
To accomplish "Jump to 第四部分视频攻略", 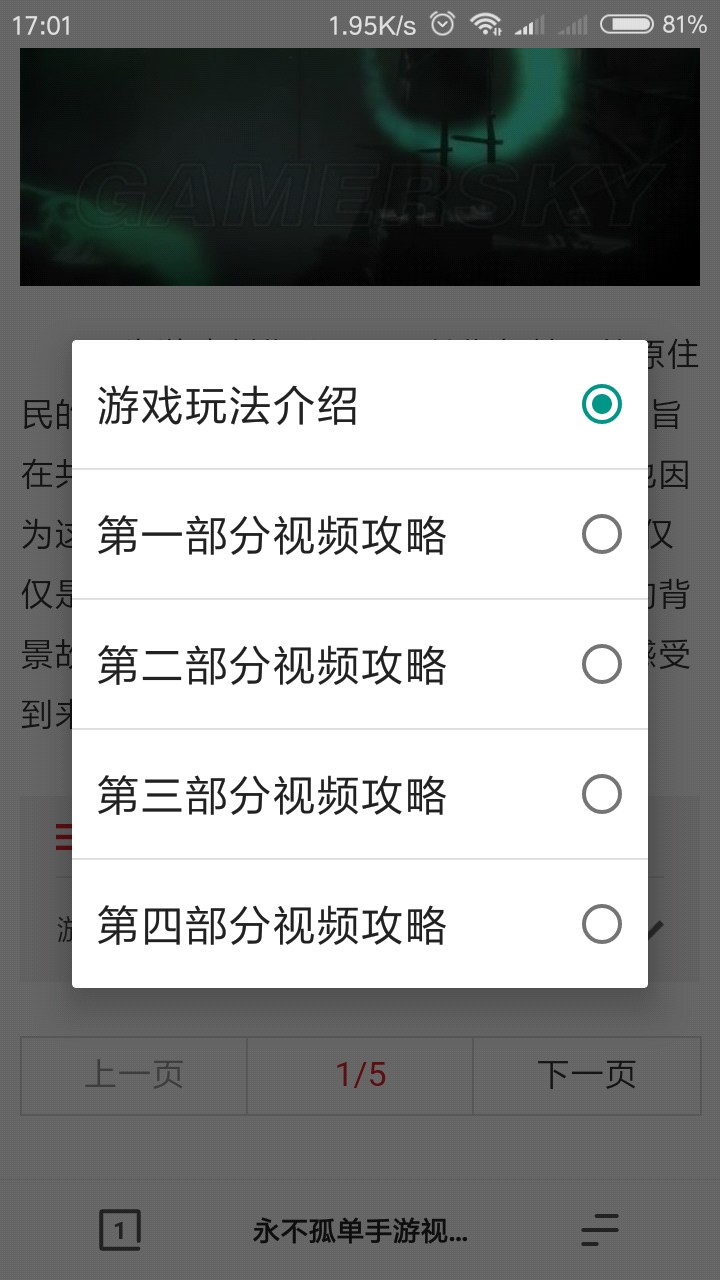I will (359, 925).
